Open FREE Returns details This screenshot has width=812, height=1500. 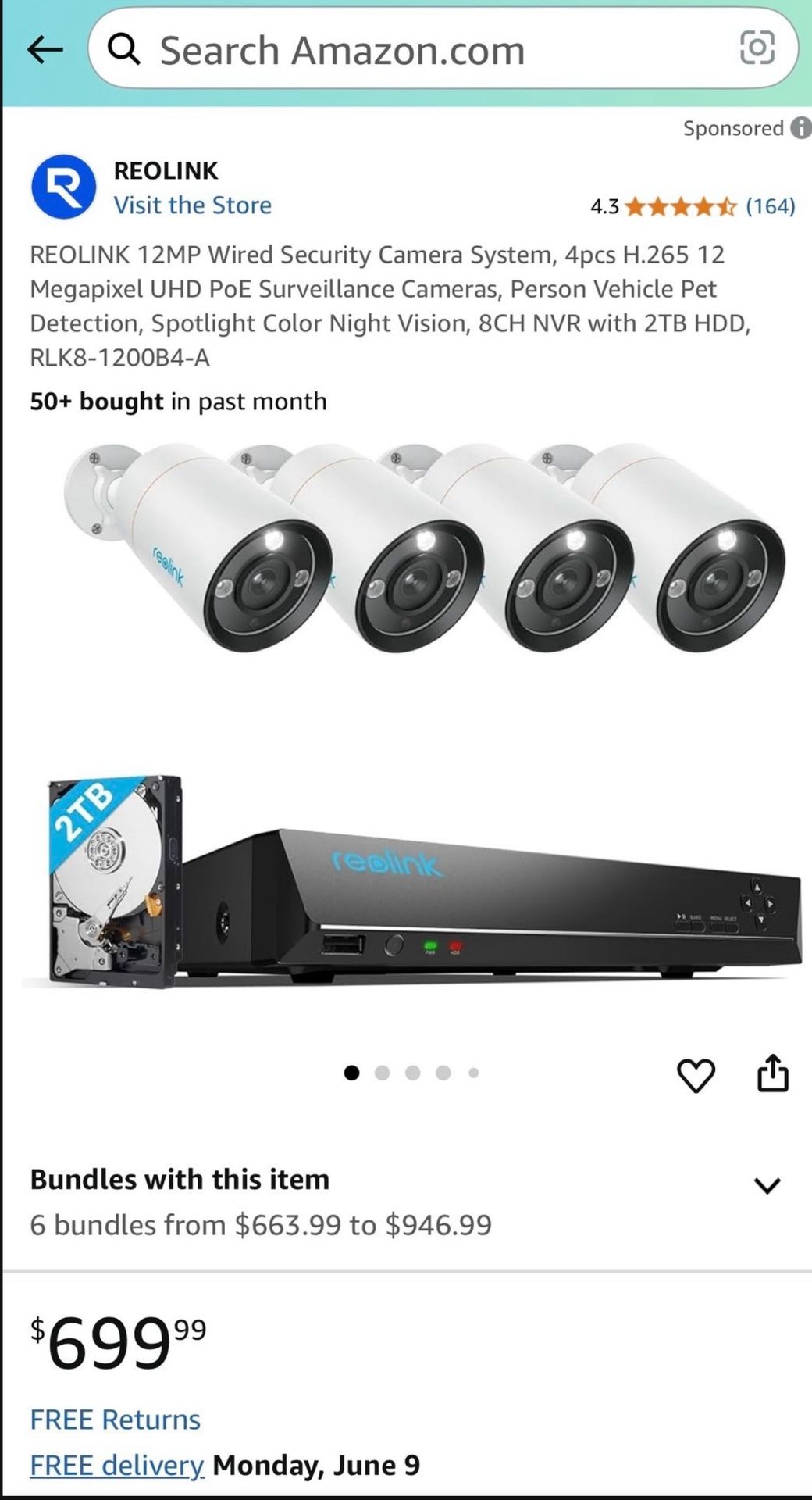coord(115,1420)
